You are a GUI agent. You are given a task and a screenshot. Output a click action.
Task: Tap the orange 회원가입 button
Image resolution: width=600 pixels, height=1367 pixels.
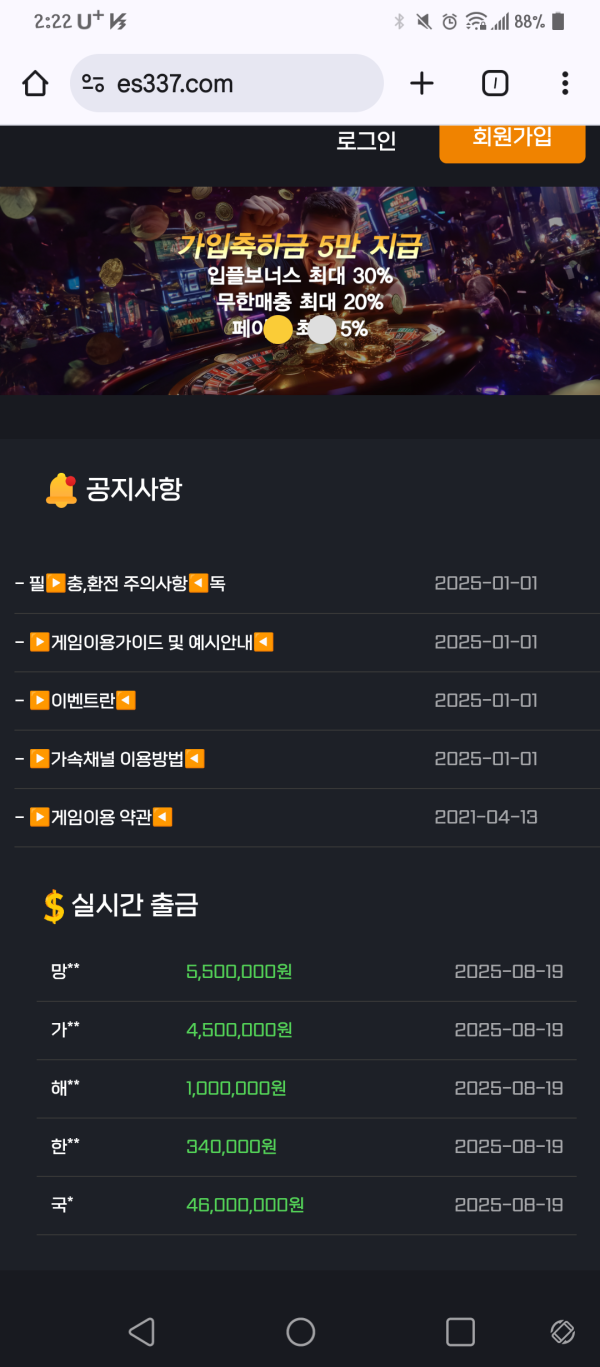(512, 140)
